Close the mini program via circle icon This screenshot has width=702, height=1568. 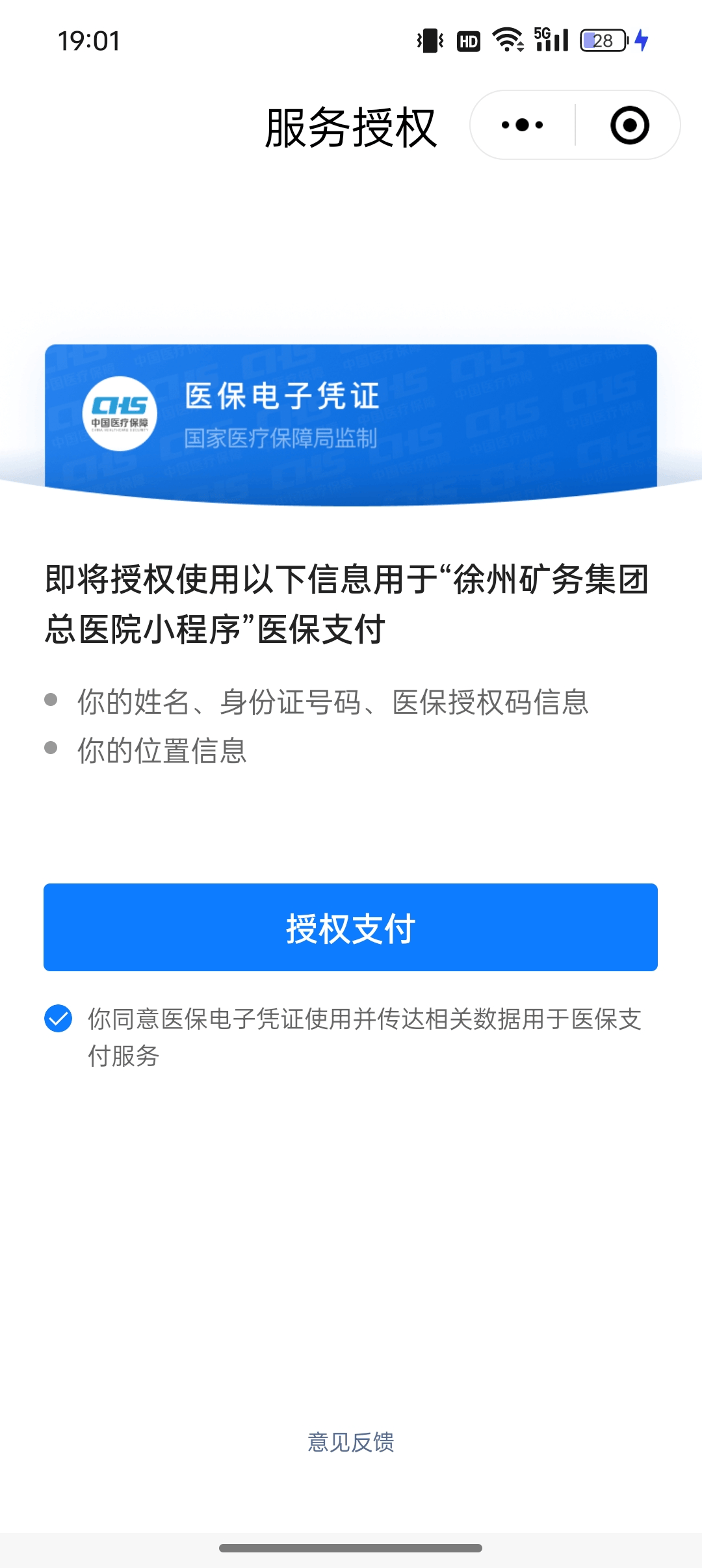(629, 125)
